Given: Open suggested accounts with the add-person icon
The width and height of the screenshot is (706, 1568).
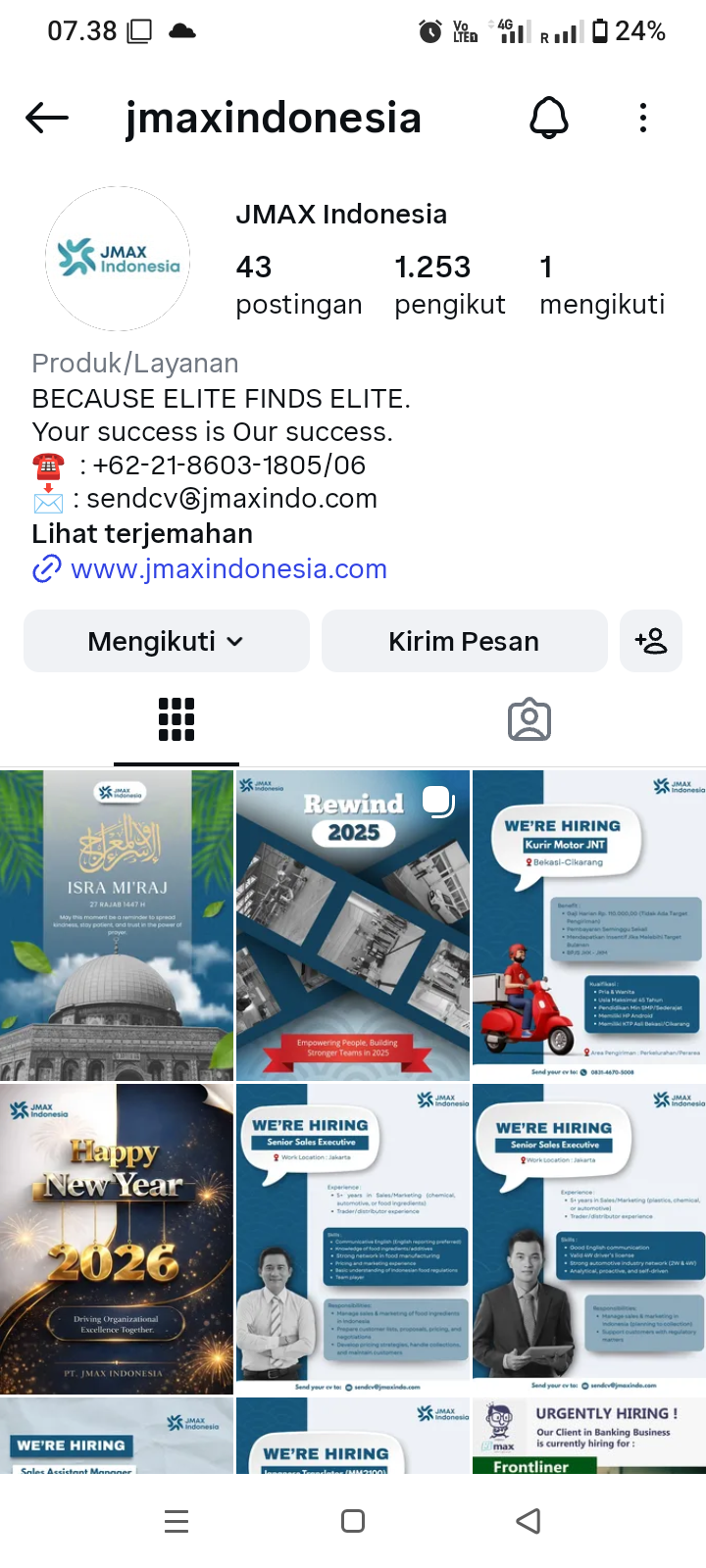Looking at the screenshot, I should tap(651, 642).
